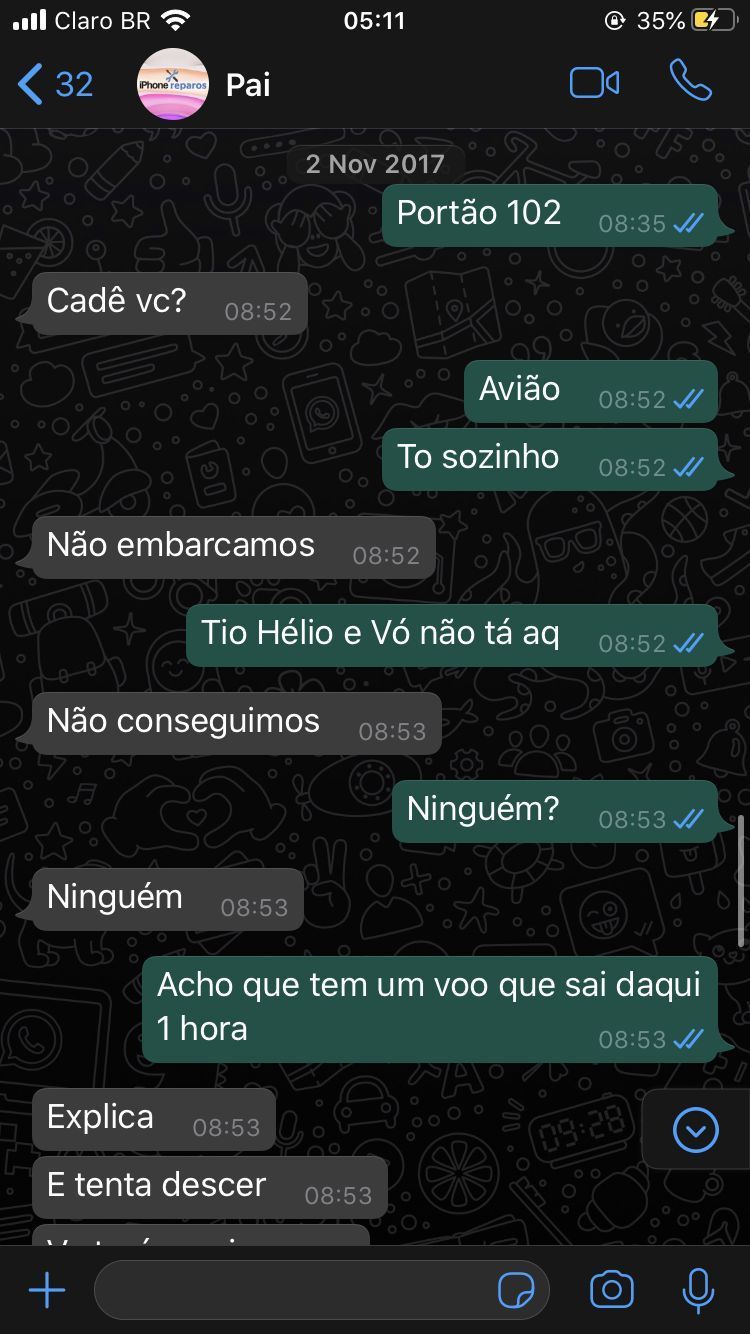Focus the message text field

click(295, 1290)
